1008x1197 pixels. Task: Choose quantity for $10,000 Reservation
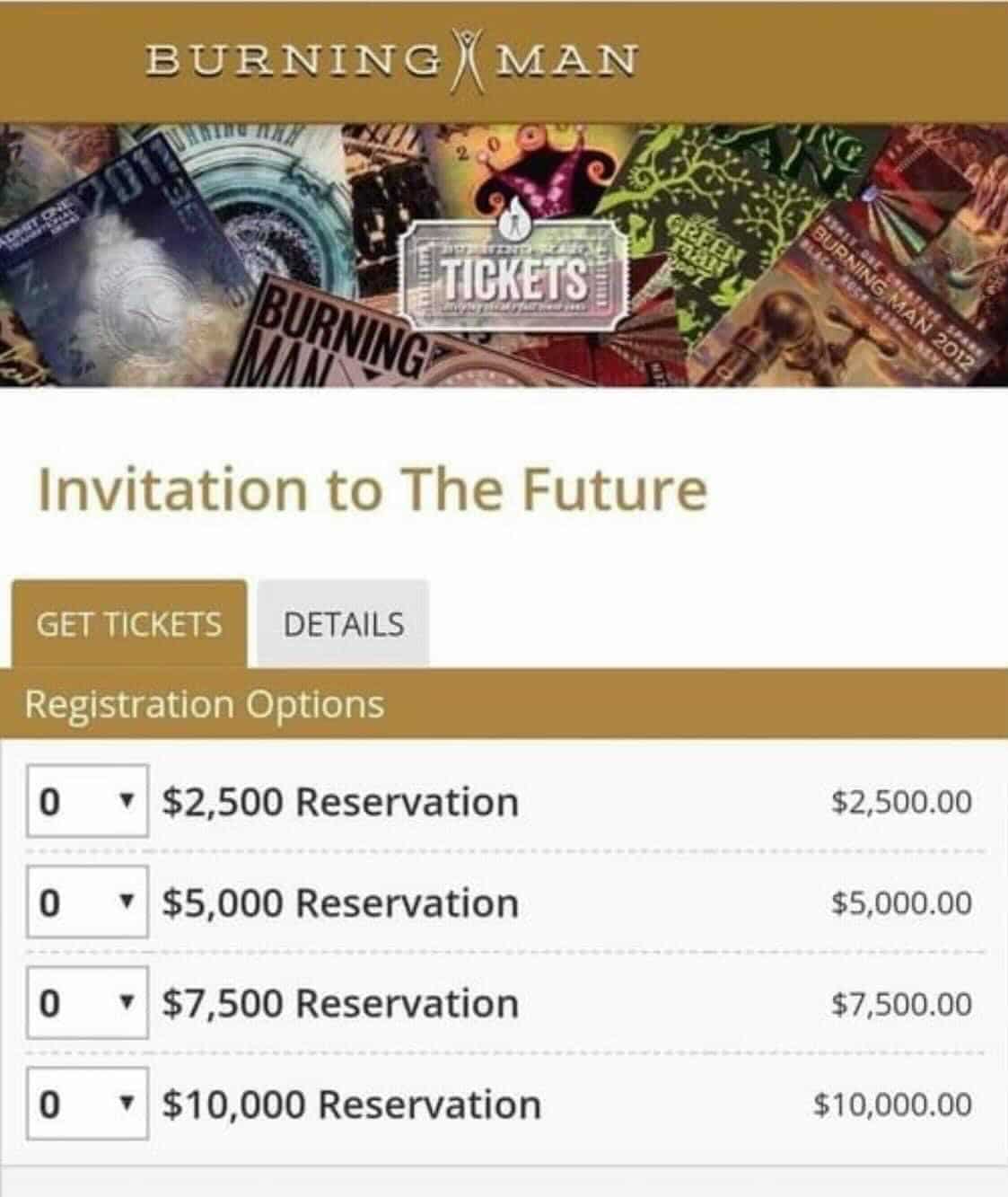pos(87,1104)
